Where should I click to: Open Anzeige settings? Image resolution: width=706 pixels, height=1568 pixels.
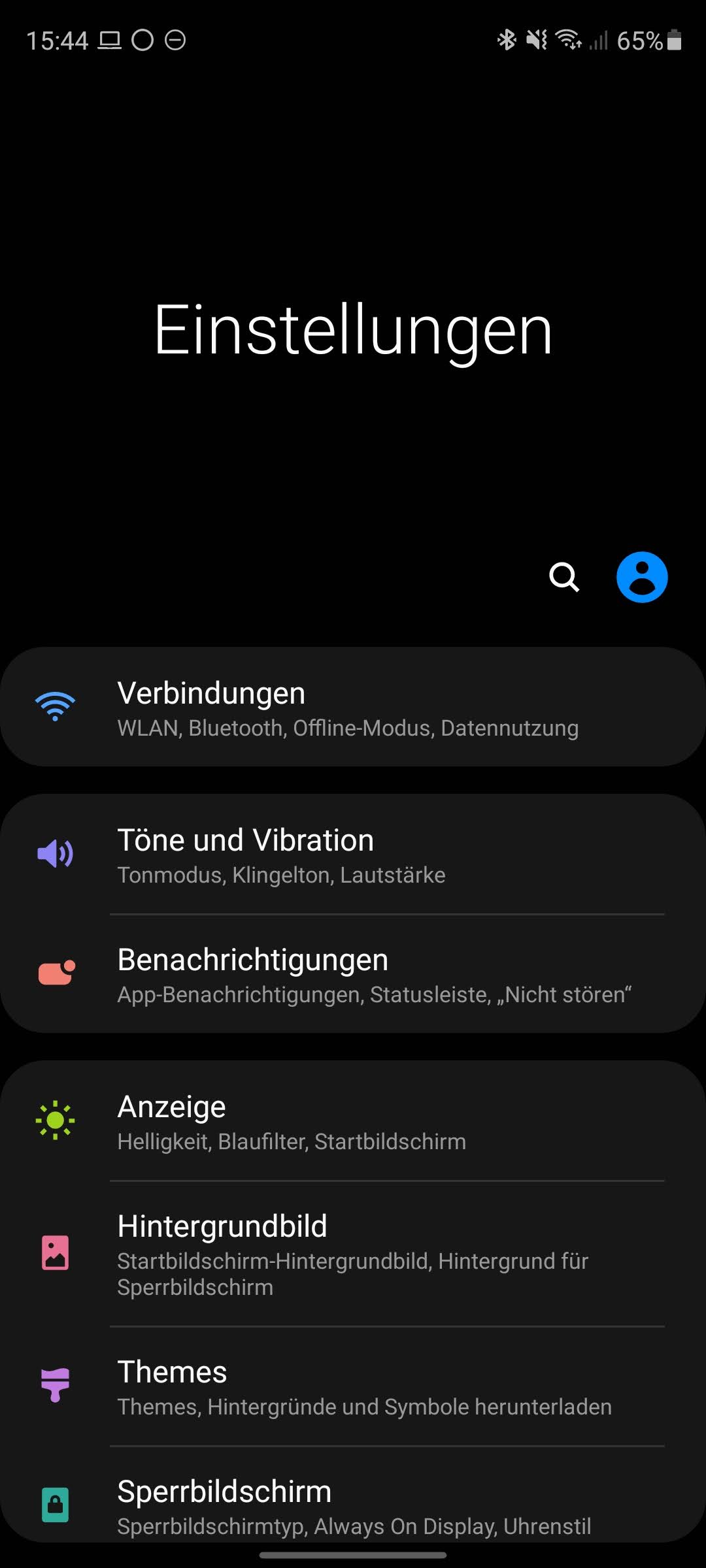pos(353,1121)
